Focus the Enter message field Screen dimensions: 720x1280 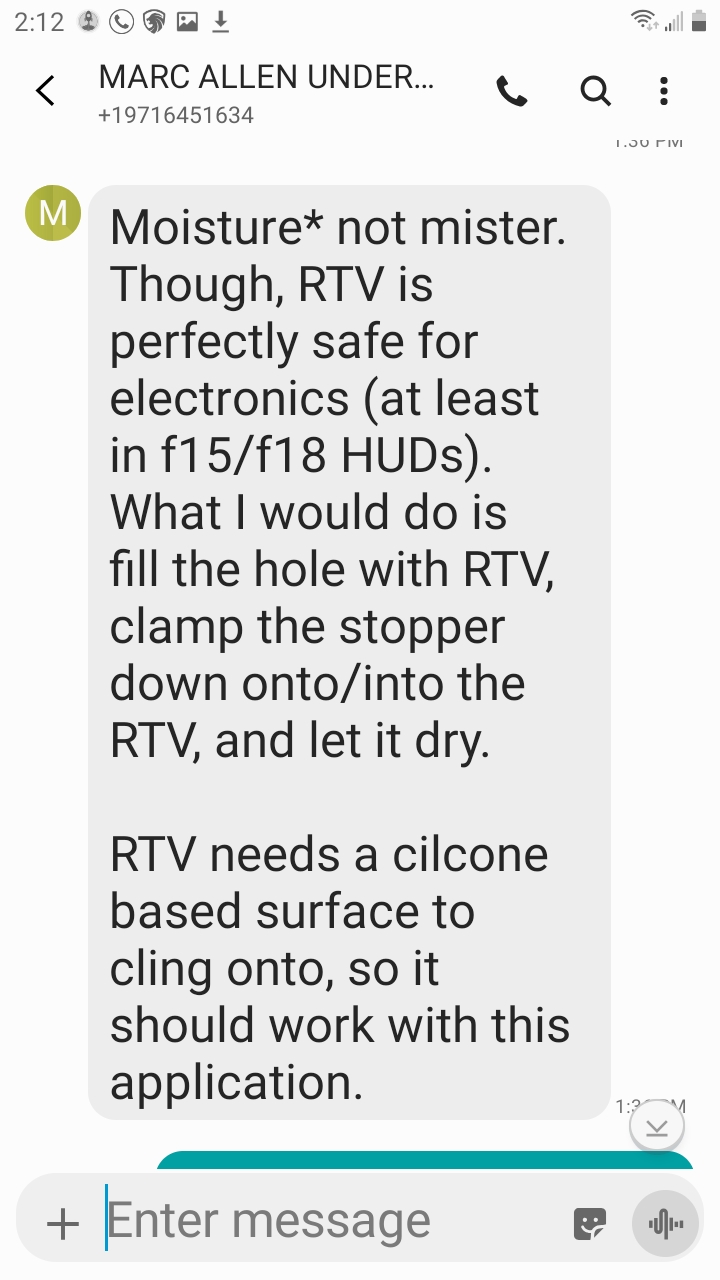pos(330,1221)
